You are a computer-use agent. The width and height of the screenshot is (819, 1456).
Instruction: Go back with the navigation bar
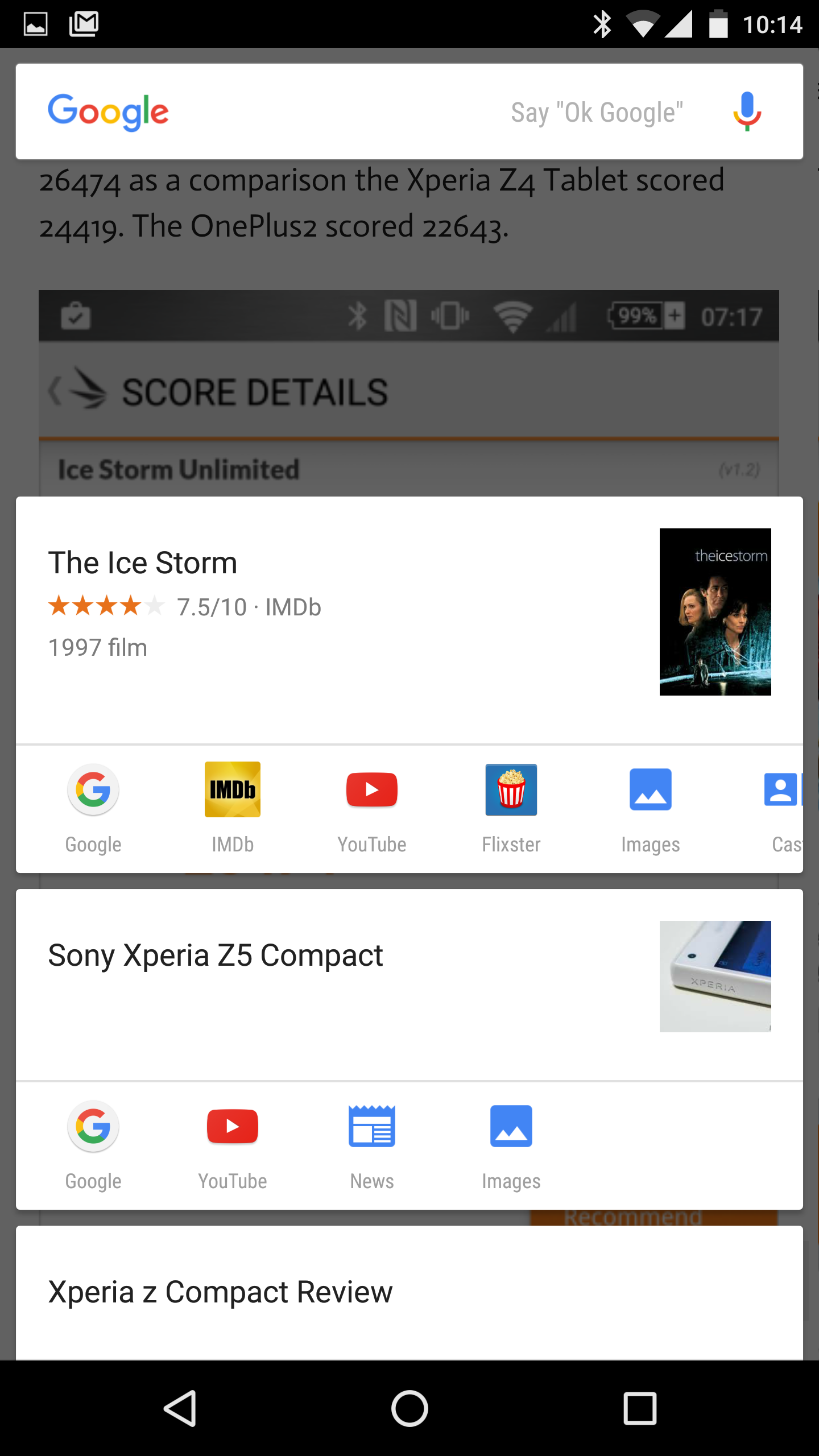[180, 1408]
